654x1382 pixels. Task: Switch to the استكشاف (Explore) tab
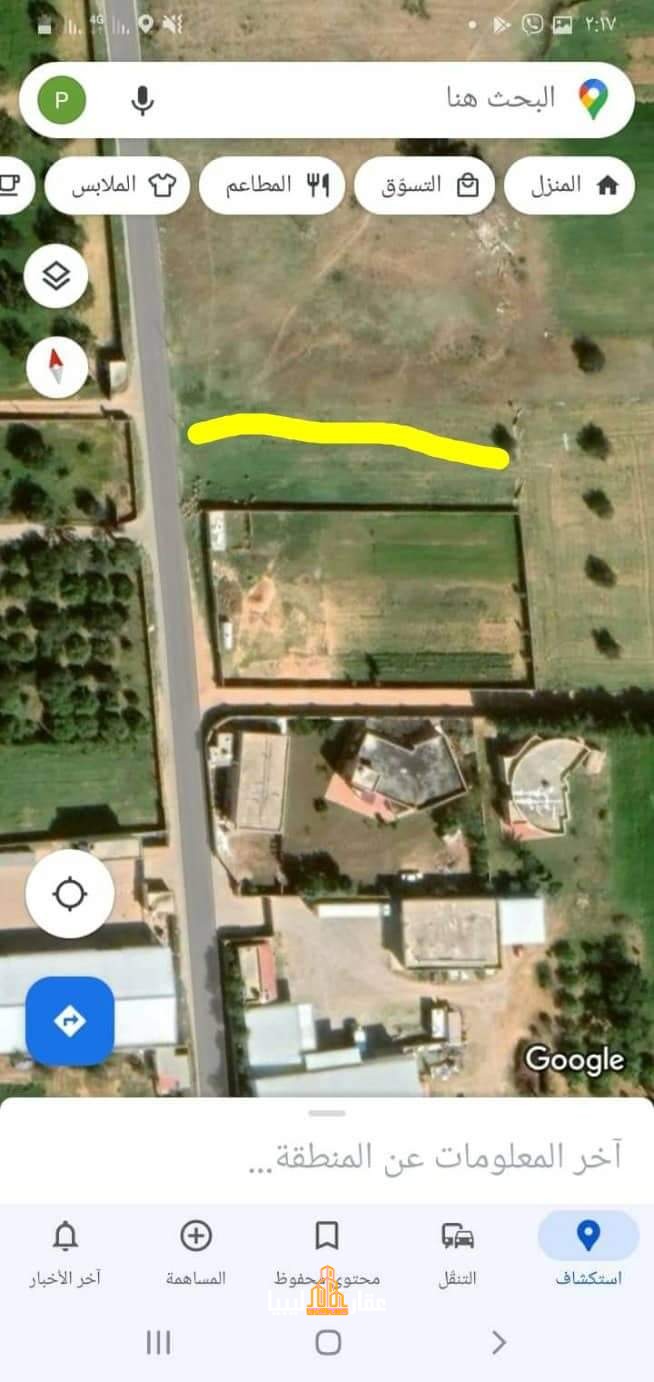click(x=589, y=1250)
